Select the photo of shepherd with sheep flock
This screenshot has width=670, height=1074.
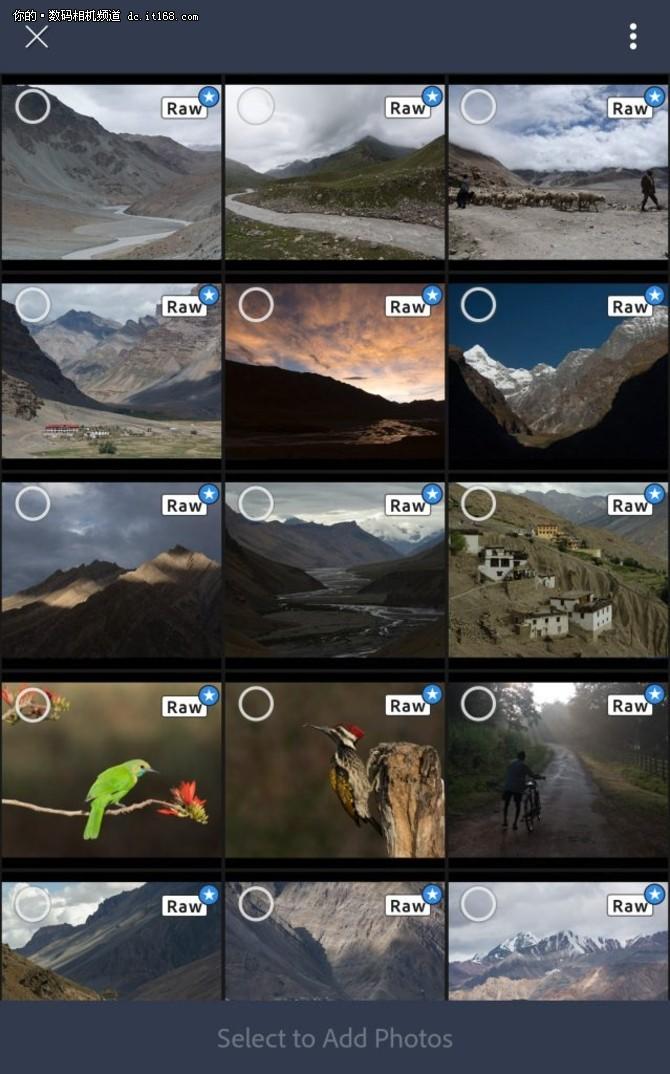point(478,106)
